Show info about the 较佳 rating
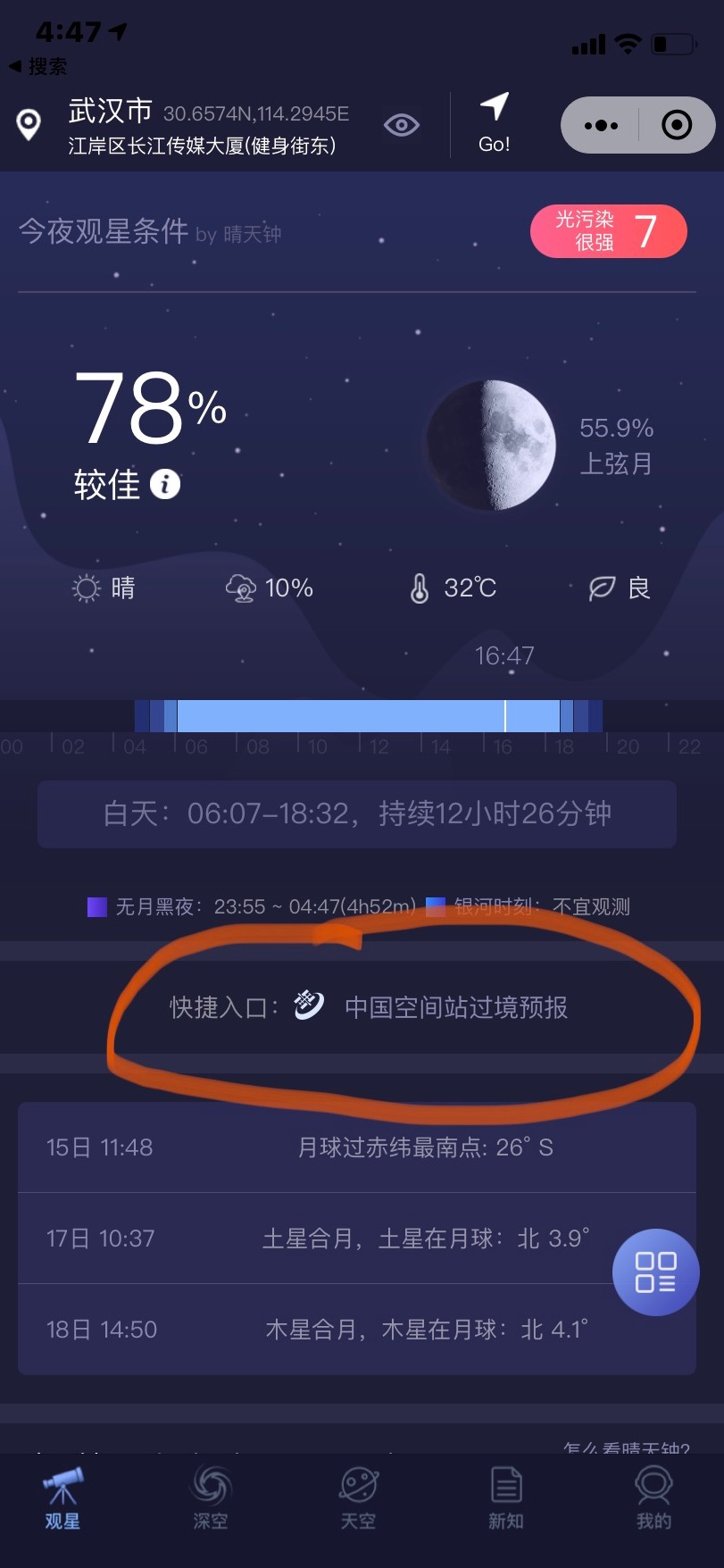 (165, 484)
